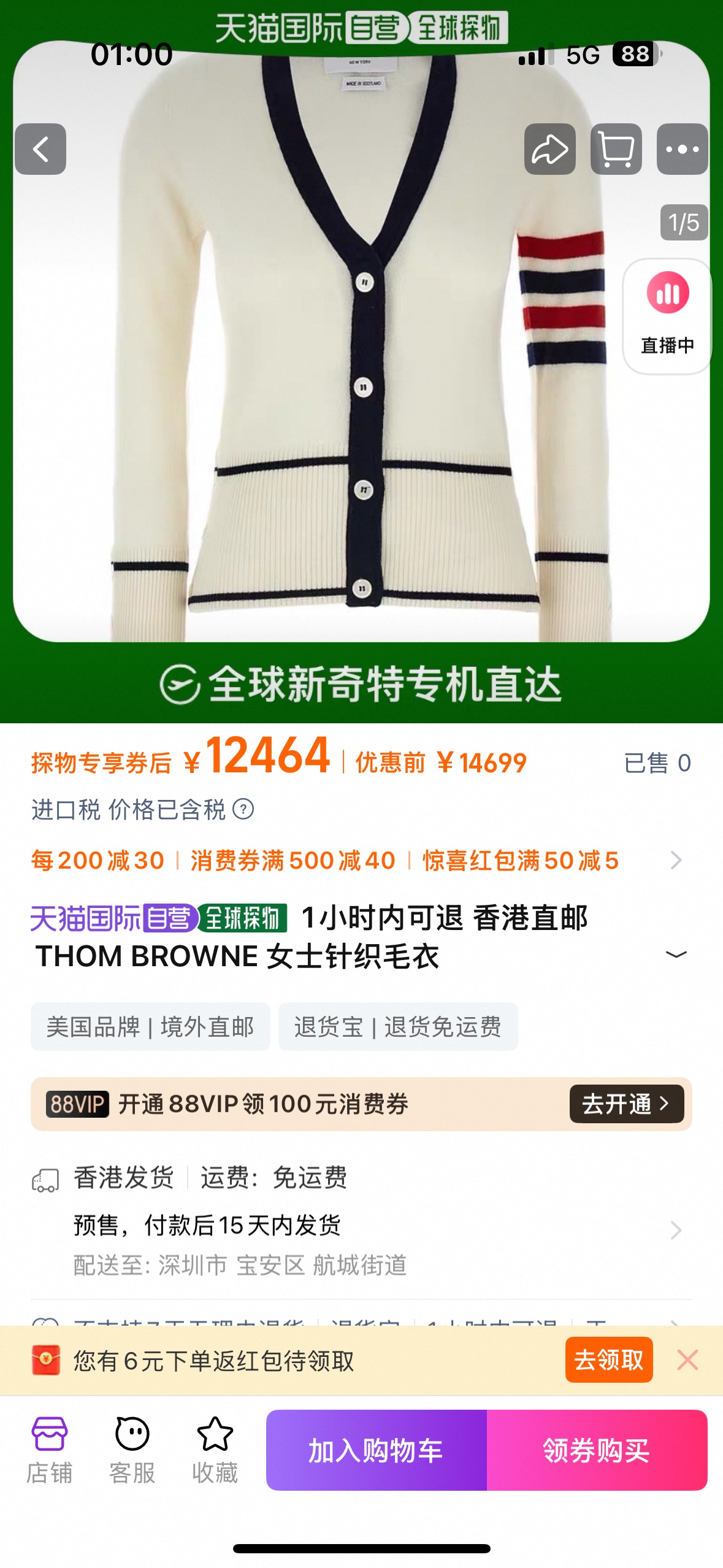Tap the 美国品牌 | 境外直邮 chip
The image size is (723, 1568).
coord(150,1026)
